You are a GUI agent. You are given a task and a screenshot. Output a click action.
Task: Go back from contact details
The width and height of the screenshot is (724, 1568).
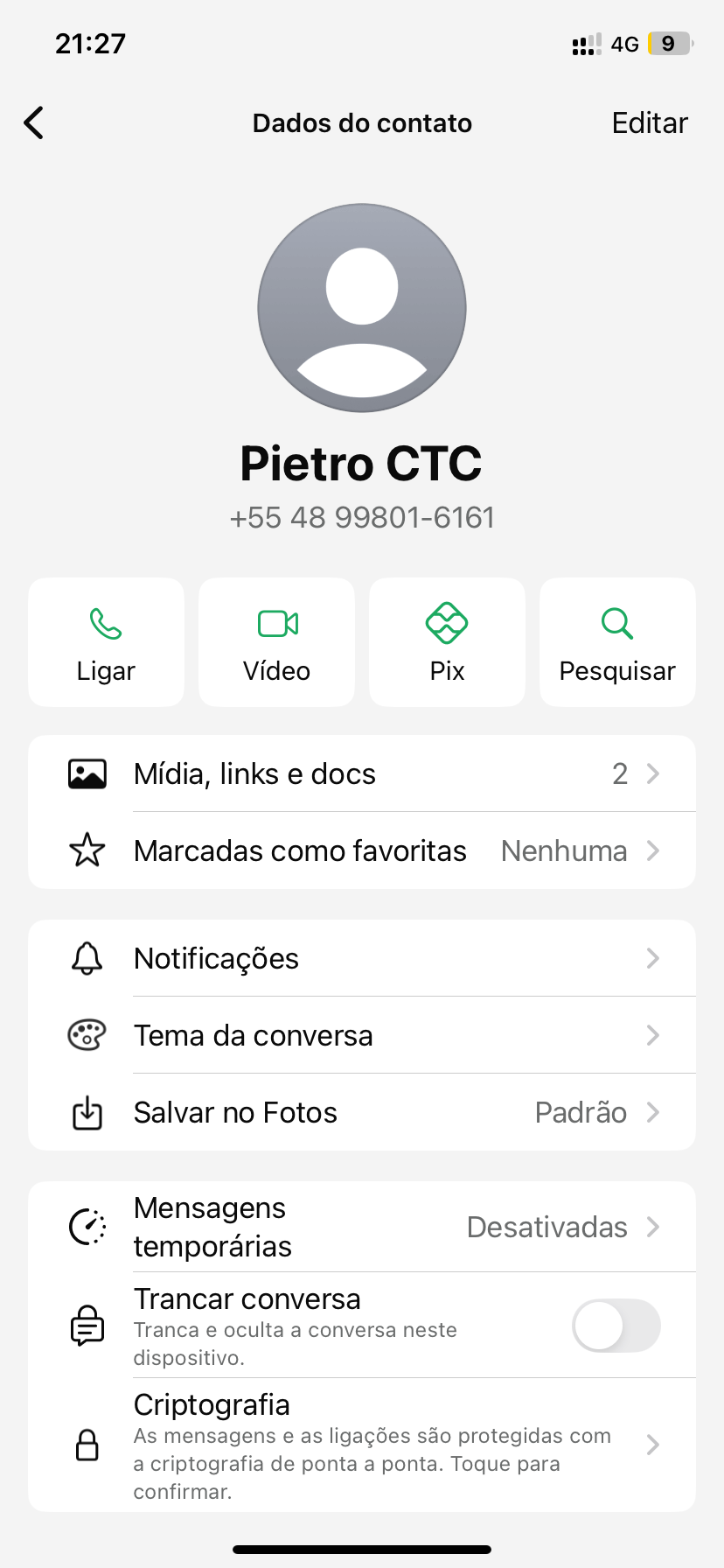pyautogui.click(x=34, y=123)
